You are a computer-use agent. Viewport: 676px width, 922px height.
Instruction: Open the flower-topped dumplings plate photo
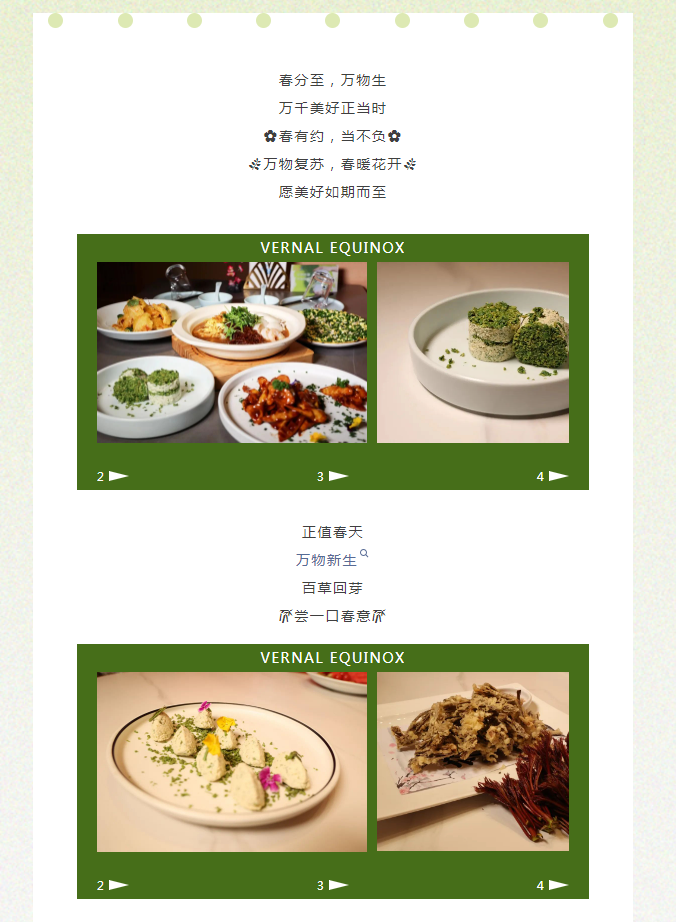tap(232, 762)
